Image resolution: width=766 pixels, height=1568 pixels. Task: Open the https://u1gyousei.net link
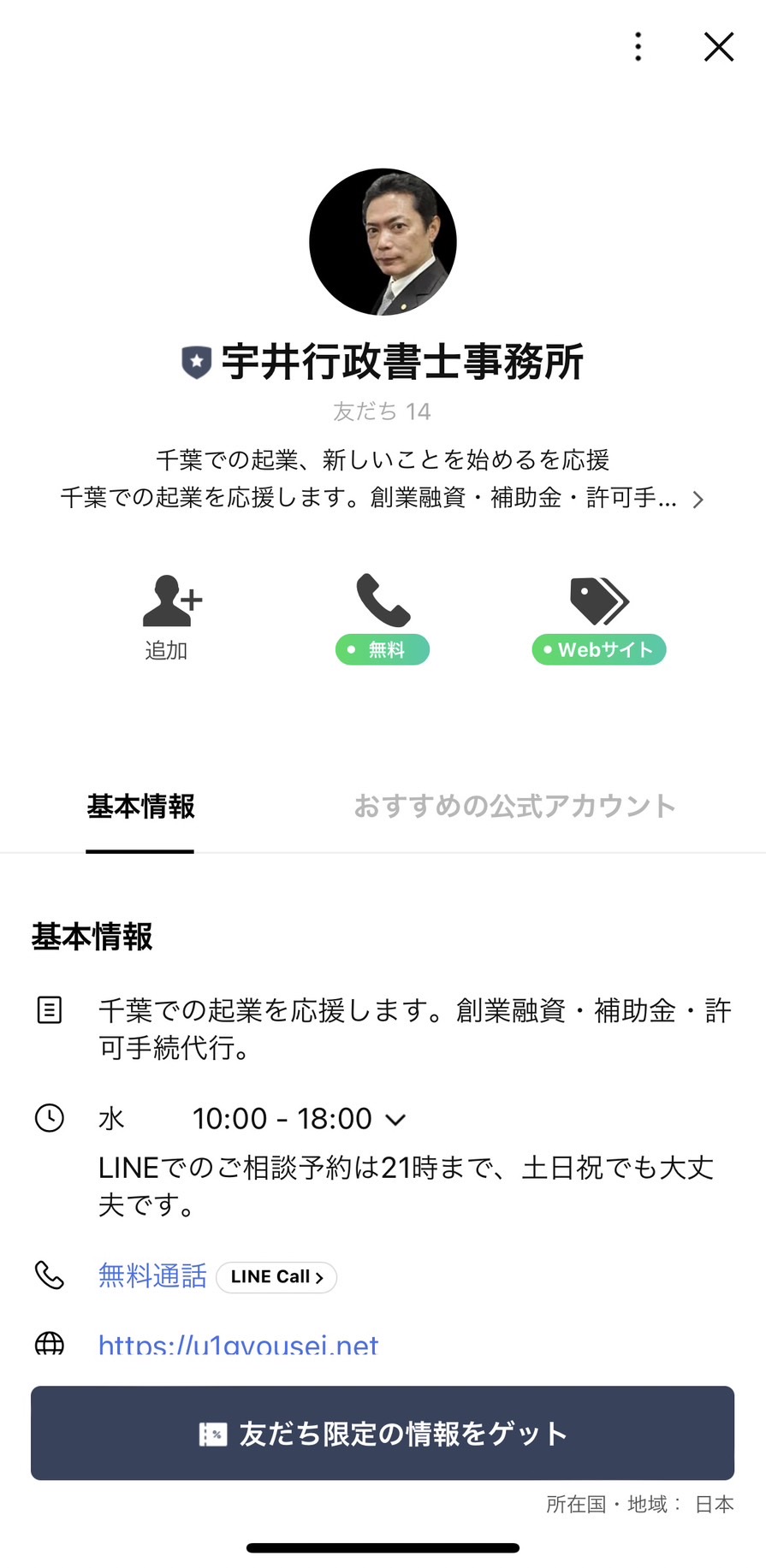tap(238, 1343)
